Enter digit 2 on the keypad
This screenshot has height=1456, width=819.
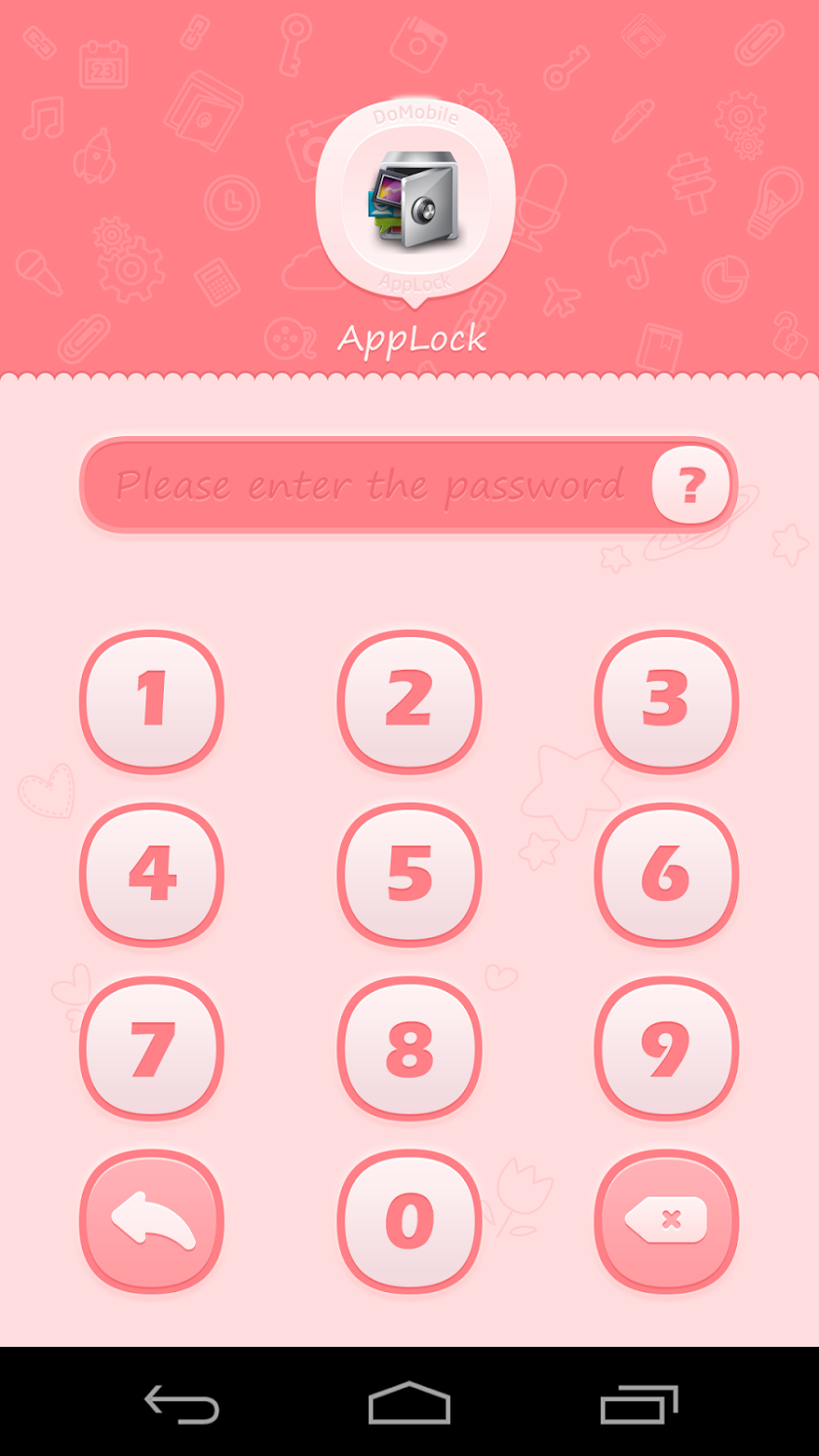(409, 701)
